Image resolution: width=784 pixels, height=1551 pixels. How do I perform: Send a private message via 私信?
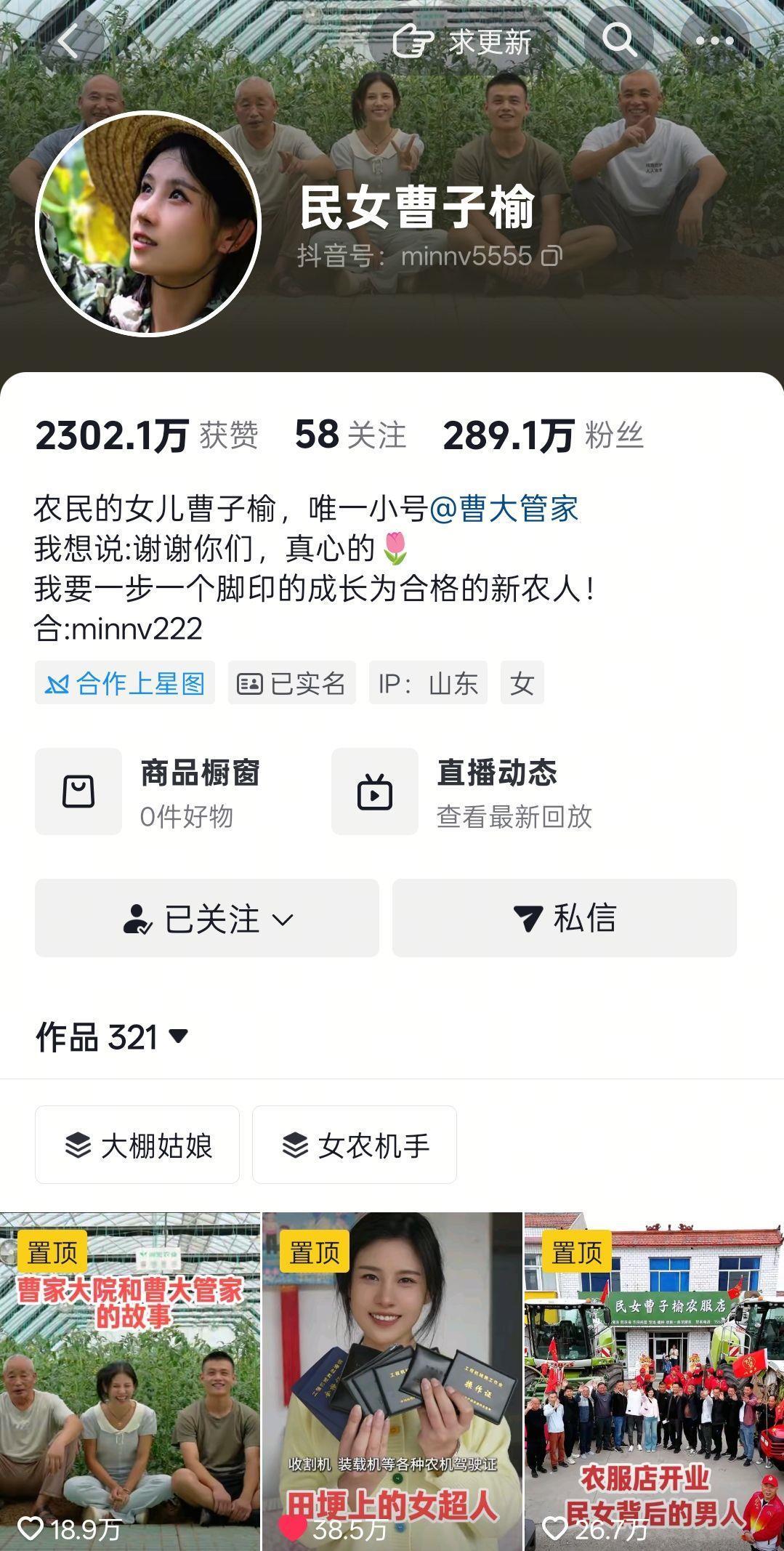[x=565, y=918]
